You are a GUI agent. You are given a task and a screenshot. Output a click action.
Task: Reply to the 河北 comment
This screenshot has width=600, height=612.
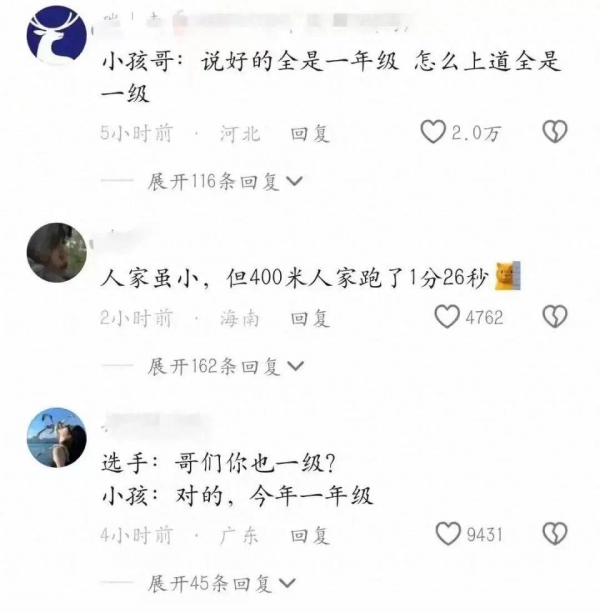[310, 133]
